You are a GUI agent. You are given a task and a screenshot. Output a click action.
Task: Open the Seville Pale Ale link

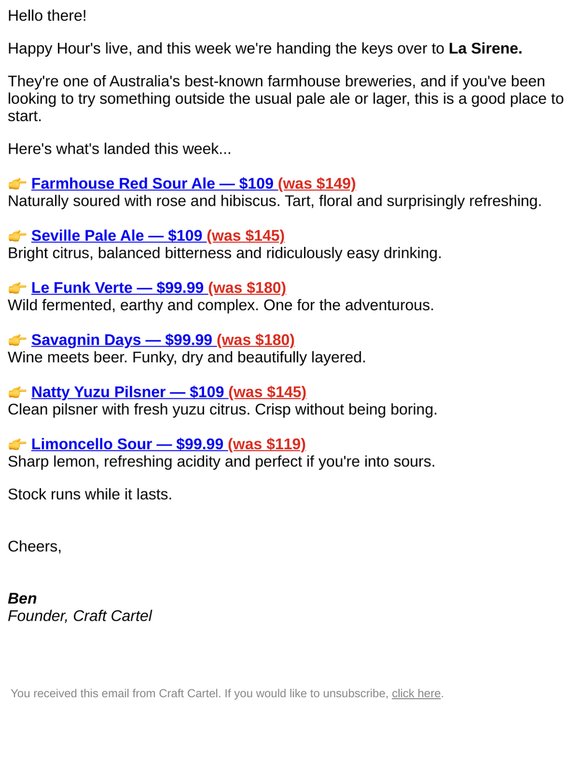point(157,235)
